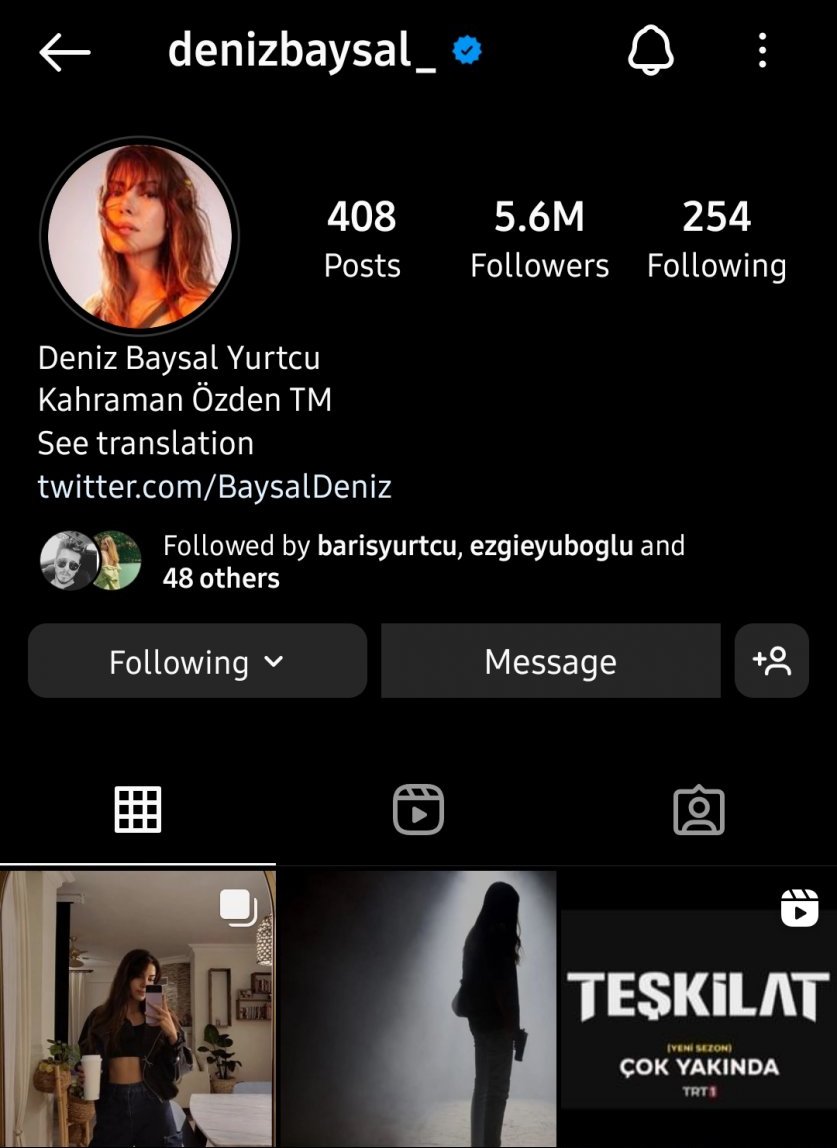This screenshot has width=837, height=1148.
Task: View the profile picture story
Action: point(140,236)
